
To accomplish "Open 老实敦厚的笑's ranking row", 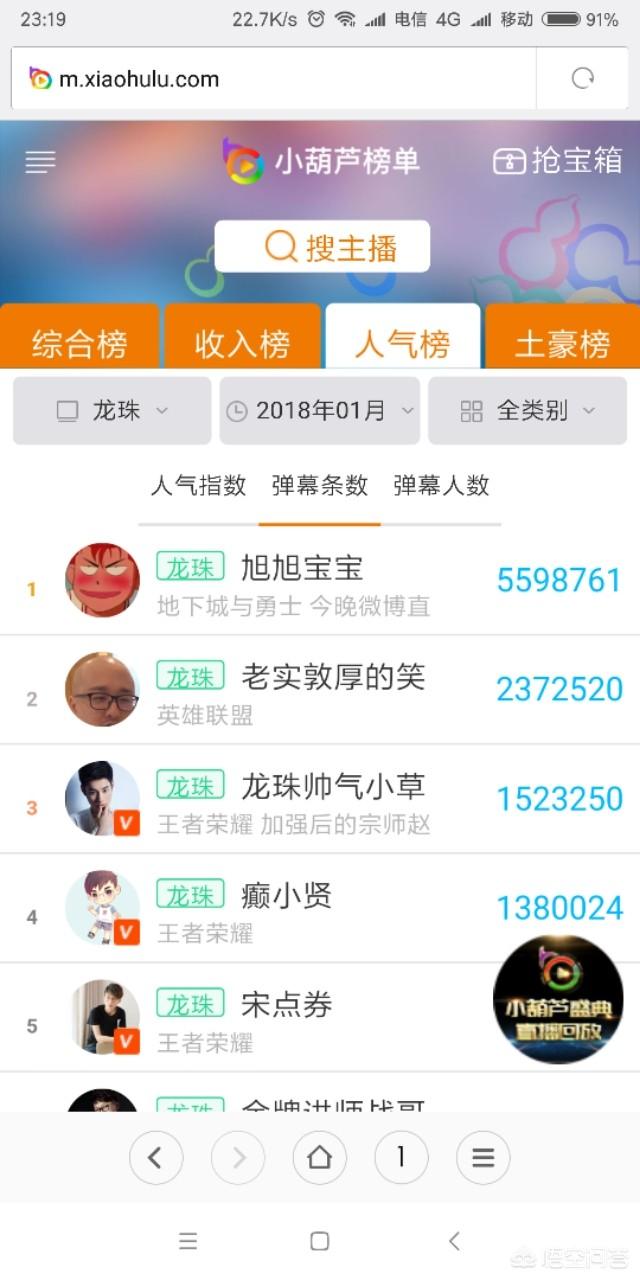I will (300, 690).
